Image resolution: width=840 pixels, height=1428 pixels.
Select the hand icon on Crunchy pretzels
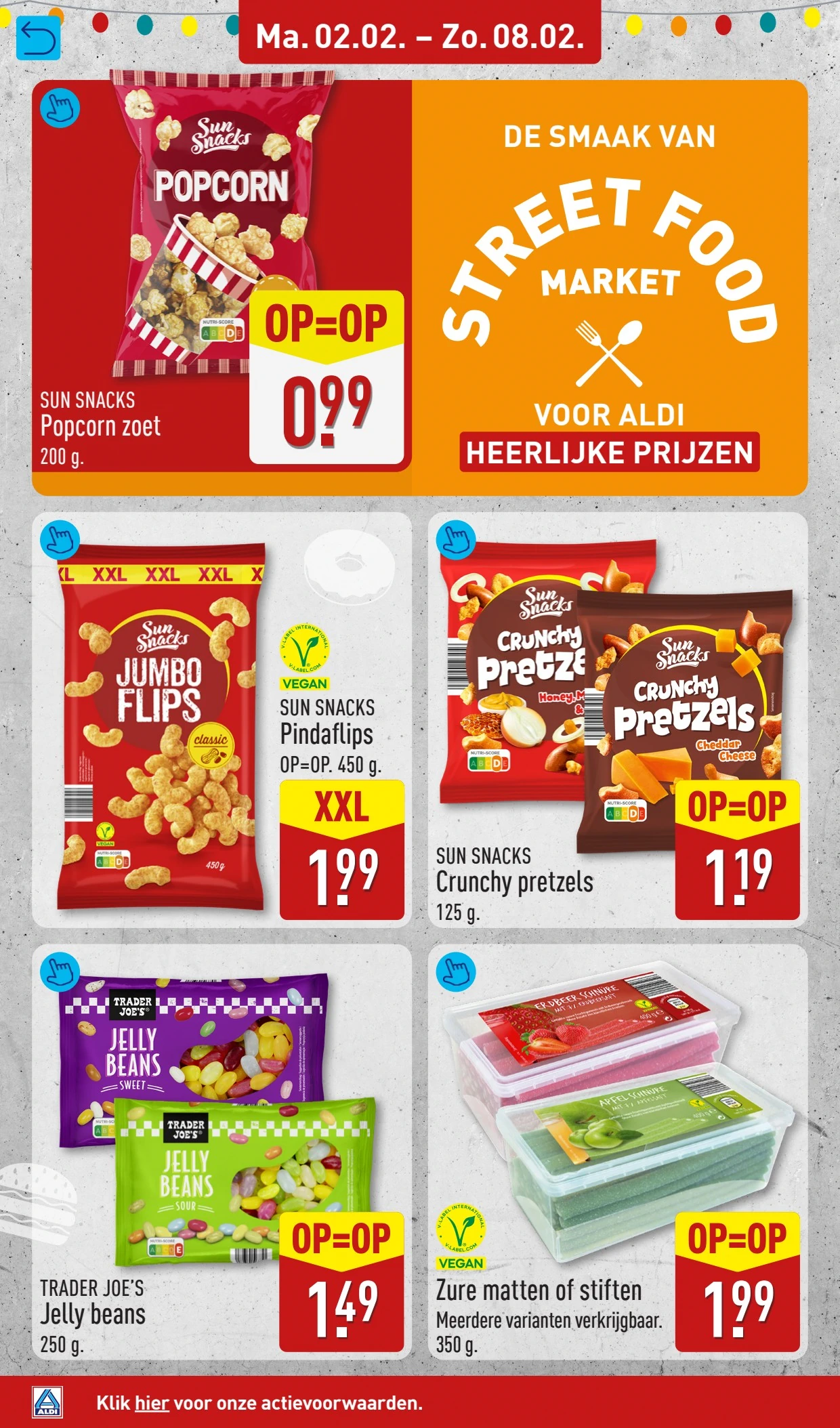456,539
